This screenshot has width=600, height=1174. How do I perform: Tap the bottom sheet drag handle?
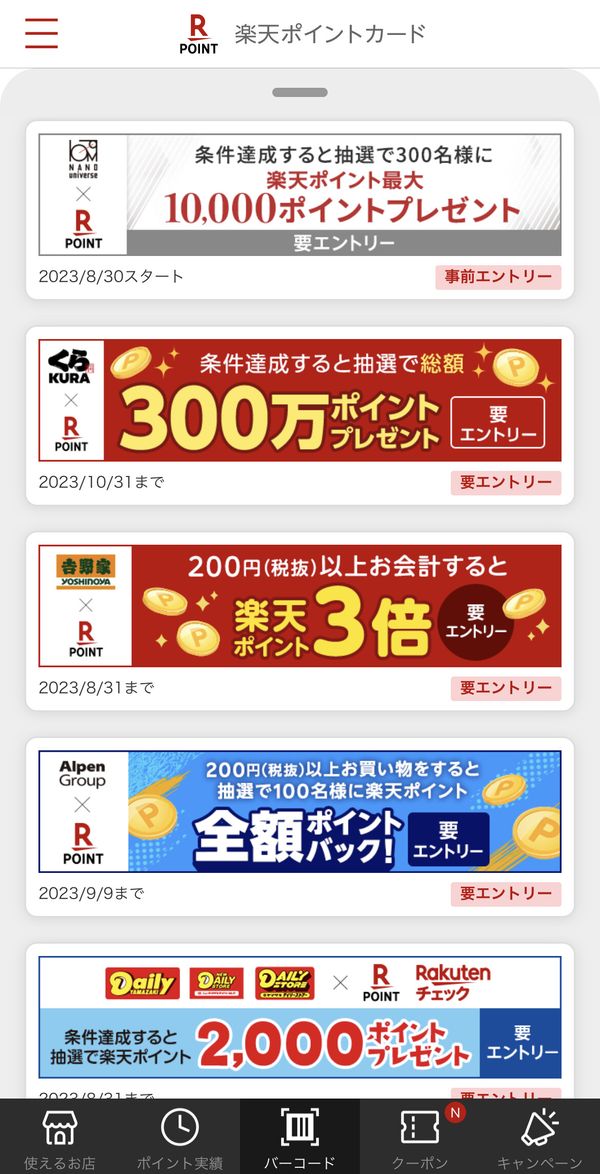click(x=300, y=93)
